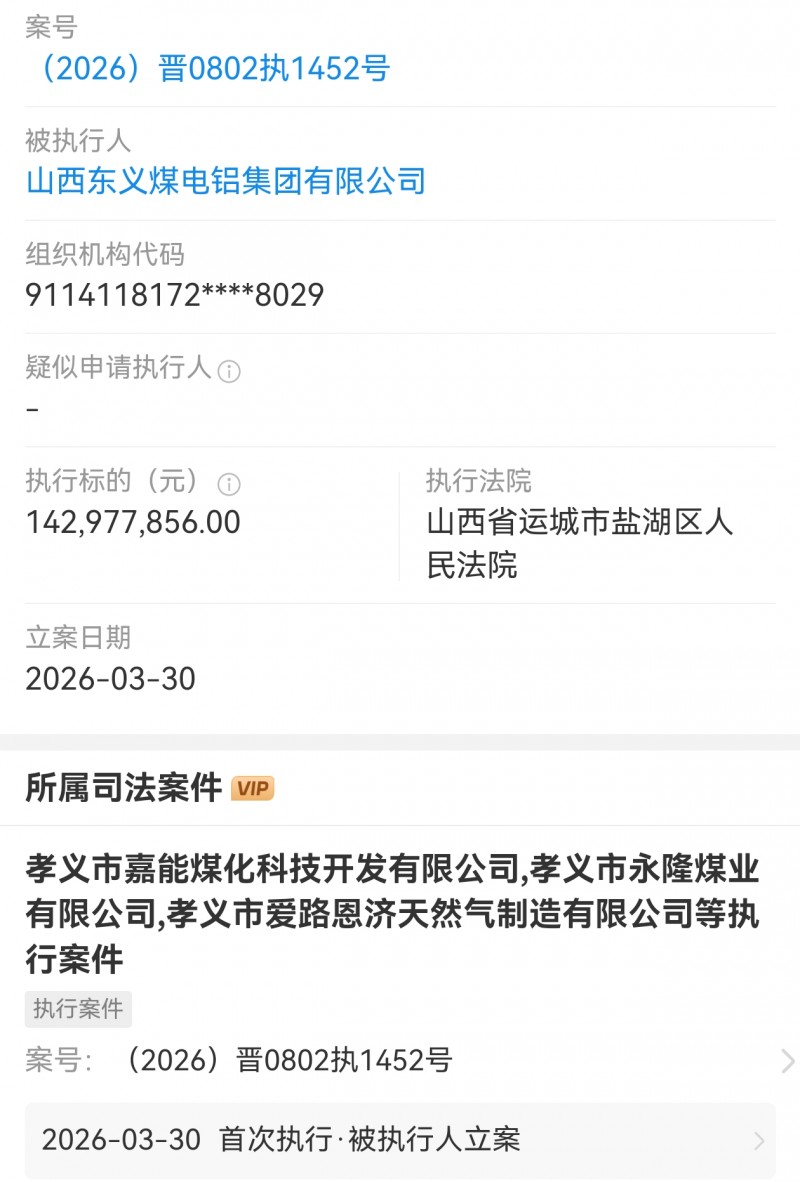800x1182 pixels.
Task: Open company profile 山西东义煤电铝集团有限公司
Action: 225,182
